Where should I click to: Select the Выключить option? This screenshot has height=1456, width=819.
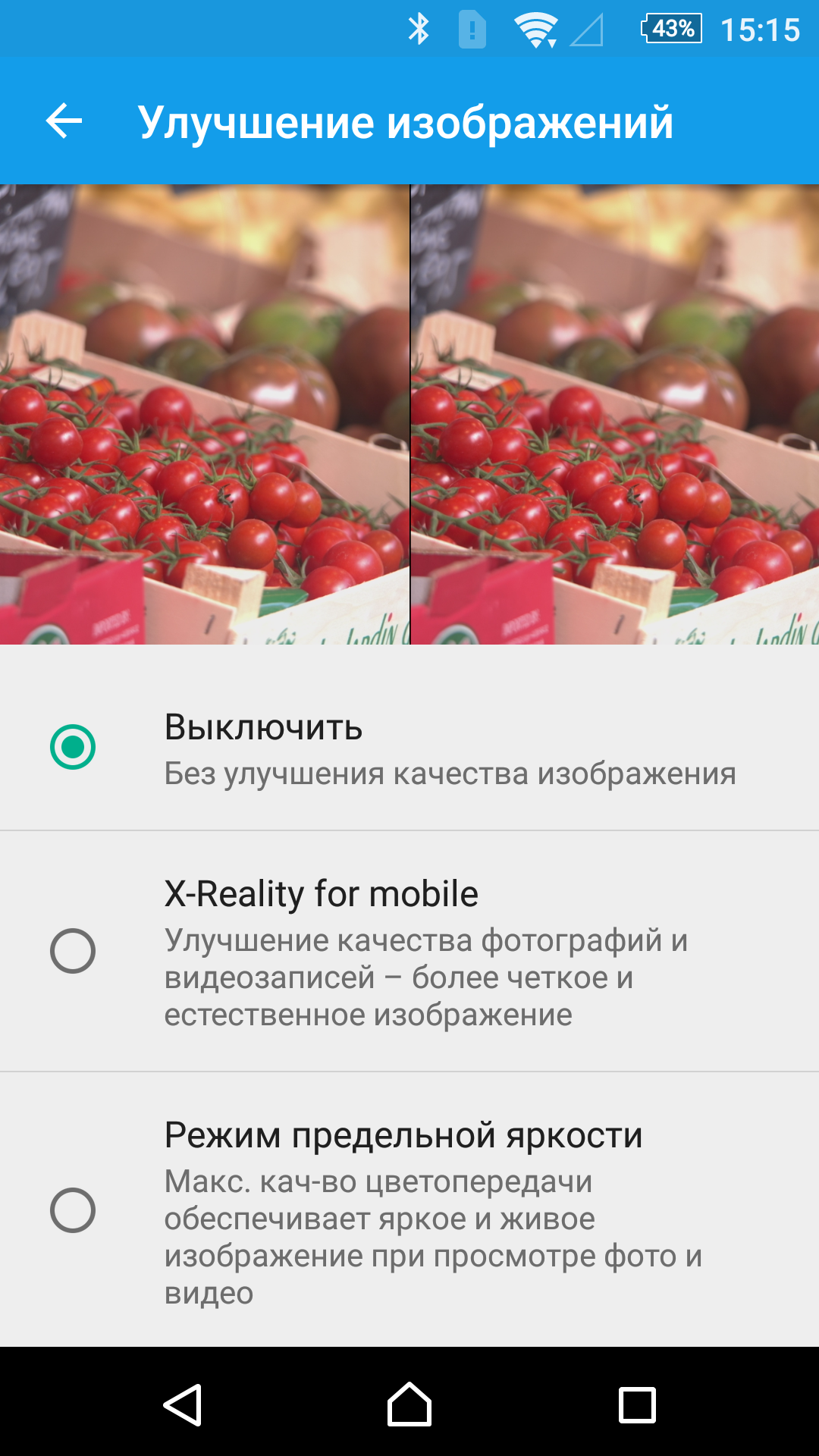click(x=409, y=747)
